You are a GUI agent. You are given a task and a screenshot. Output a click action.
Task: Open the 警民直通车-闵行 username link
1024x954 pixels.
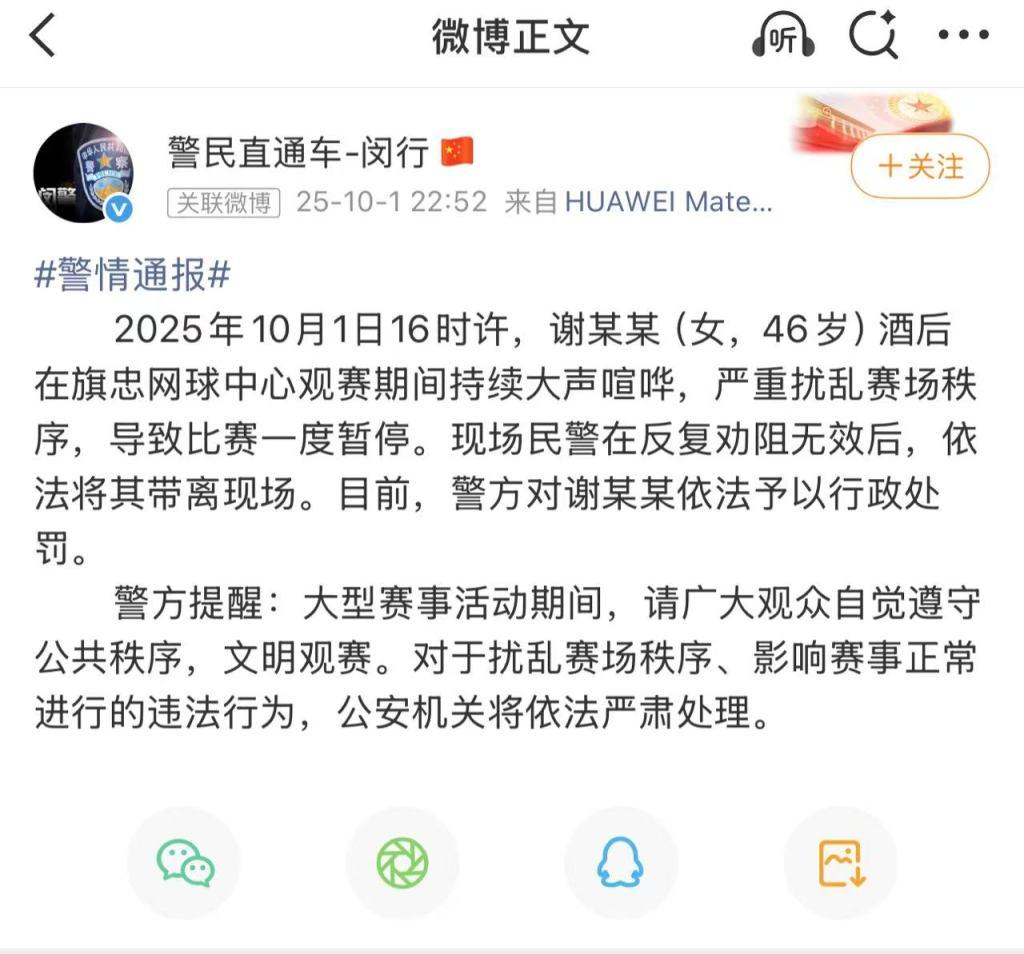point(299,152)
